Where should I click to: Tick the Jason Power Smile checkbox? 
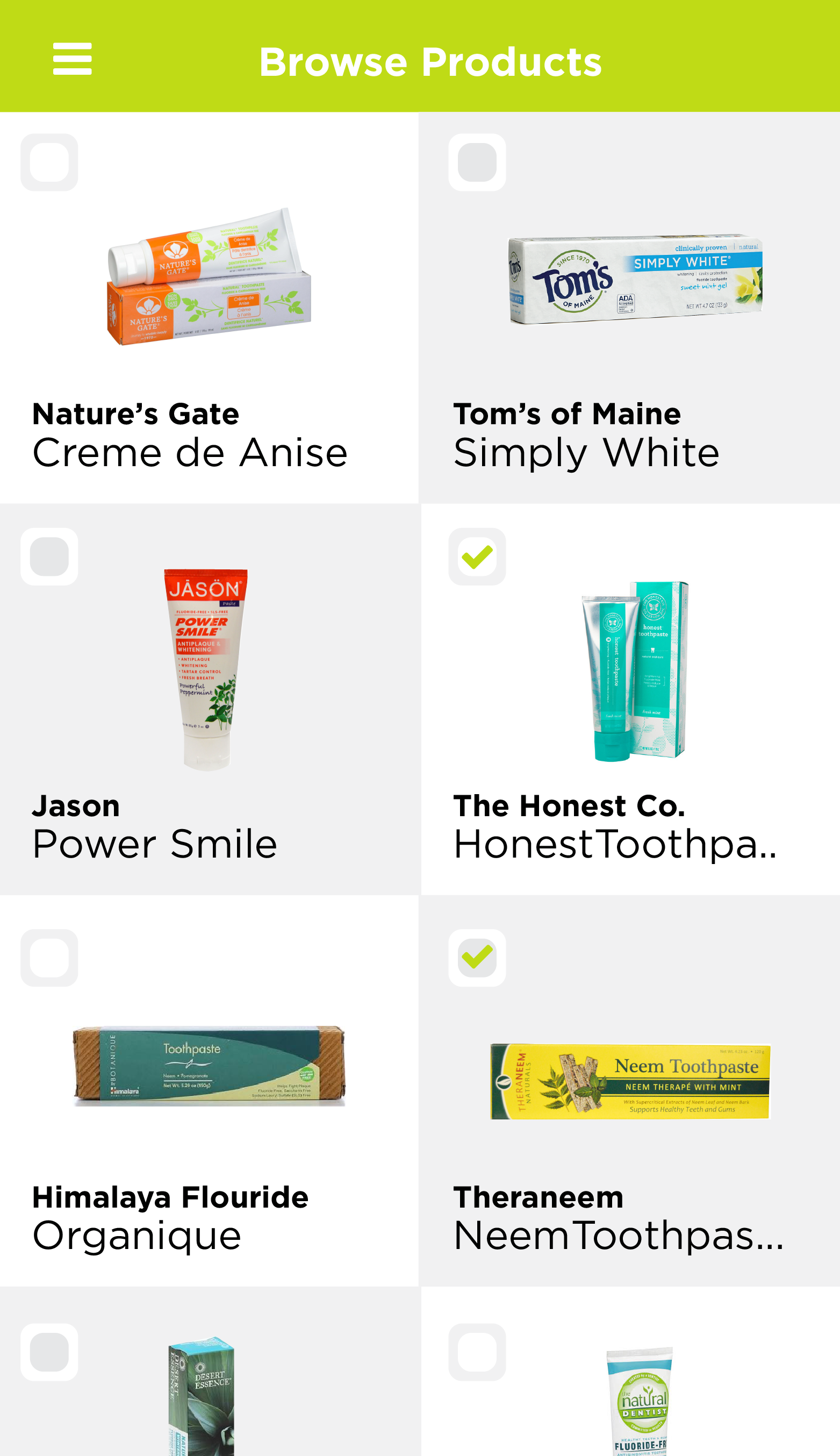49,556
